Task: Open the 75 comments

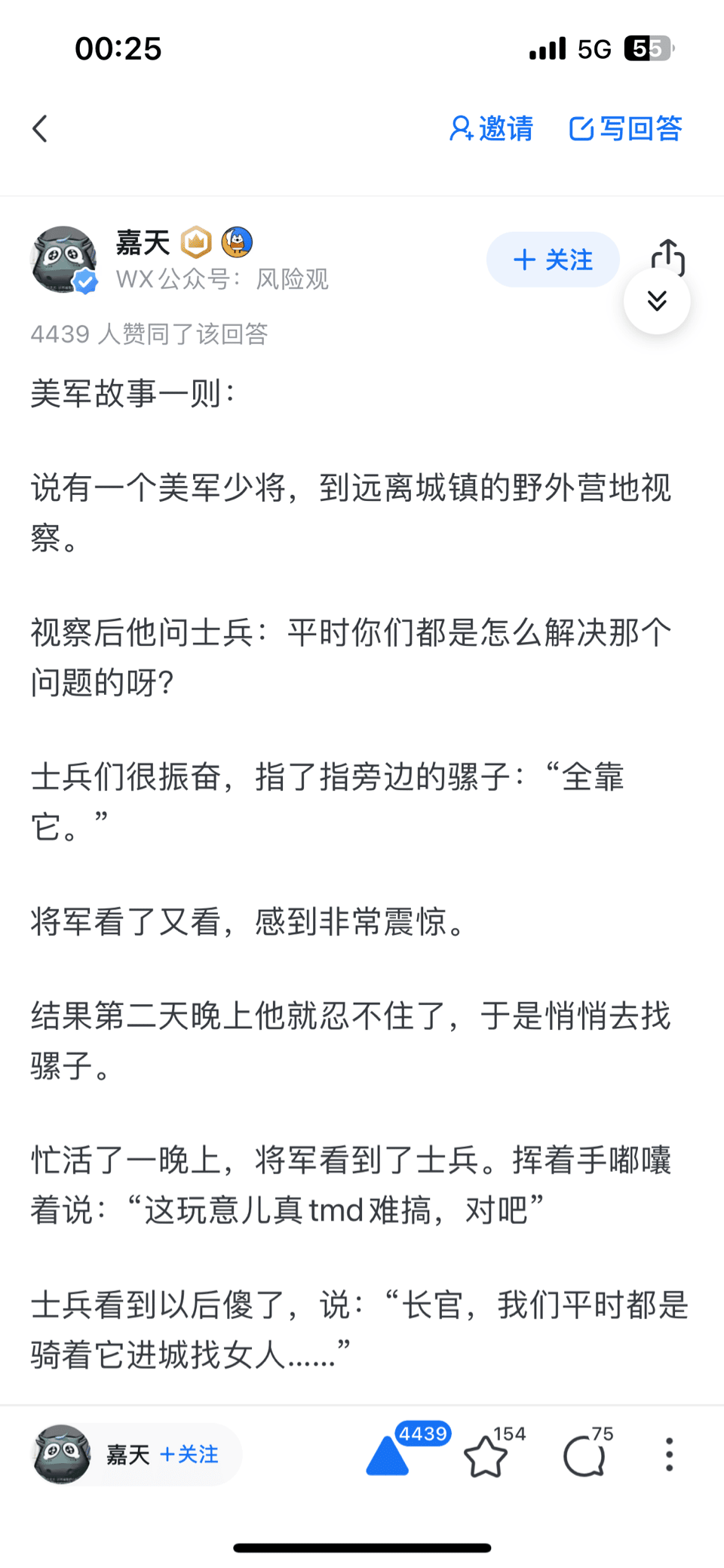Action: coord(584,1456)
